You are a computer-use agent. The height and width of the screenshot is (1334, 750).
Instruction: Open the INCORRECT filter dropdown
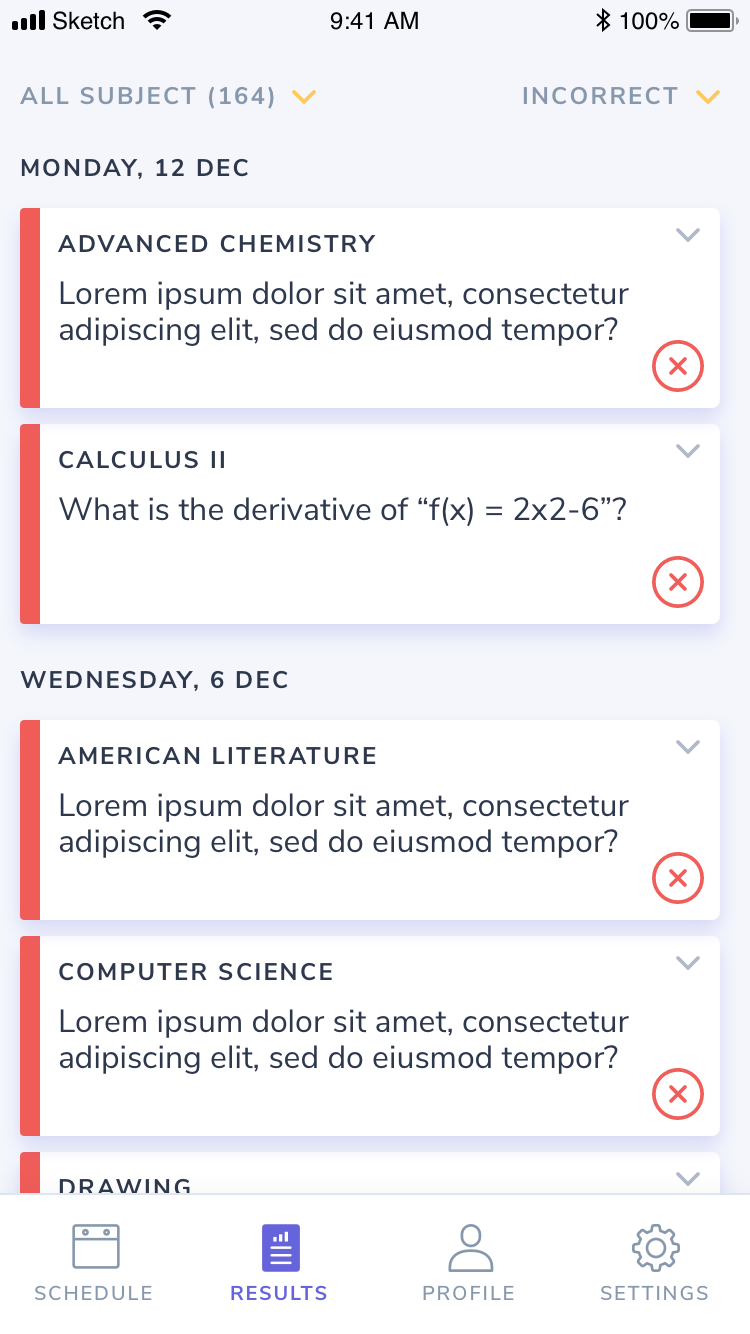pos(621,96)
